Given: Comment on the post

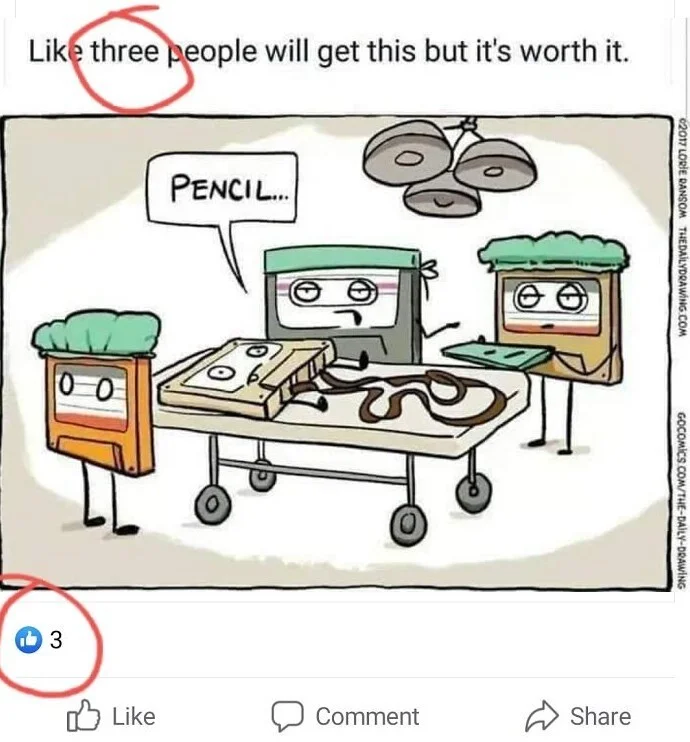Looking at the screenshot, I should click(346, 716).
